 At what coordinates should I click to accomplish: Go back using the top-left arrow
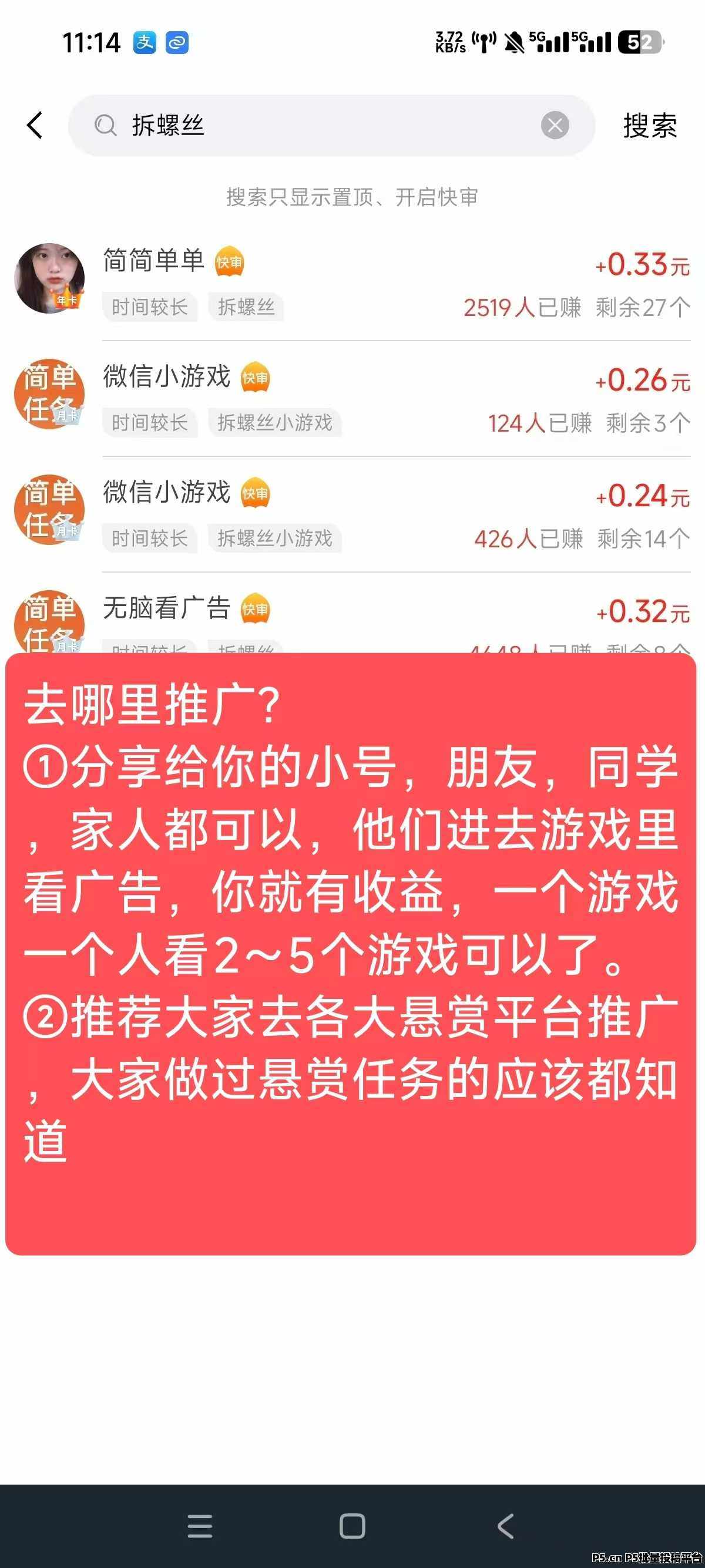tap(35, 126)
